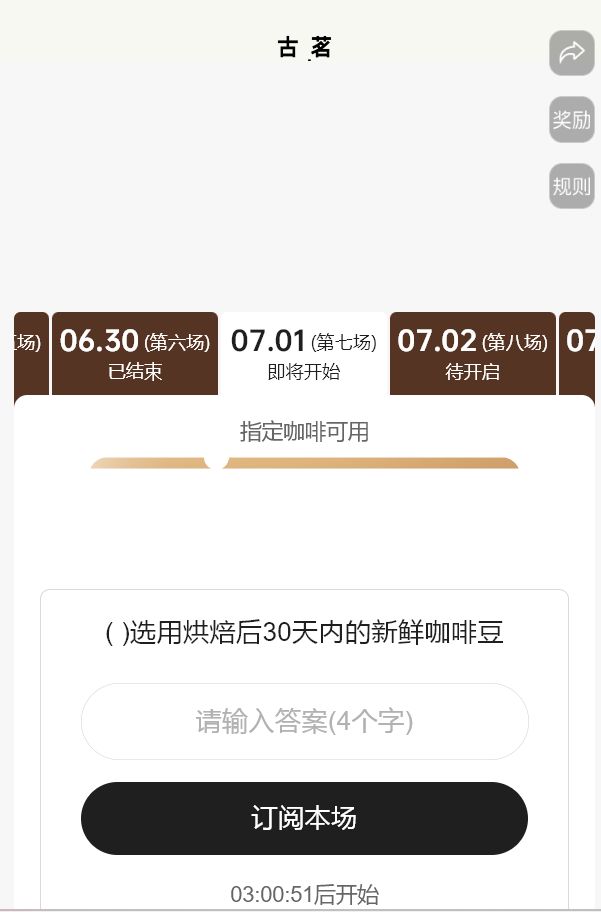Subscribe with 订阅本场 button
Viewport: 601px width, 912px height.
coord(304,818)
